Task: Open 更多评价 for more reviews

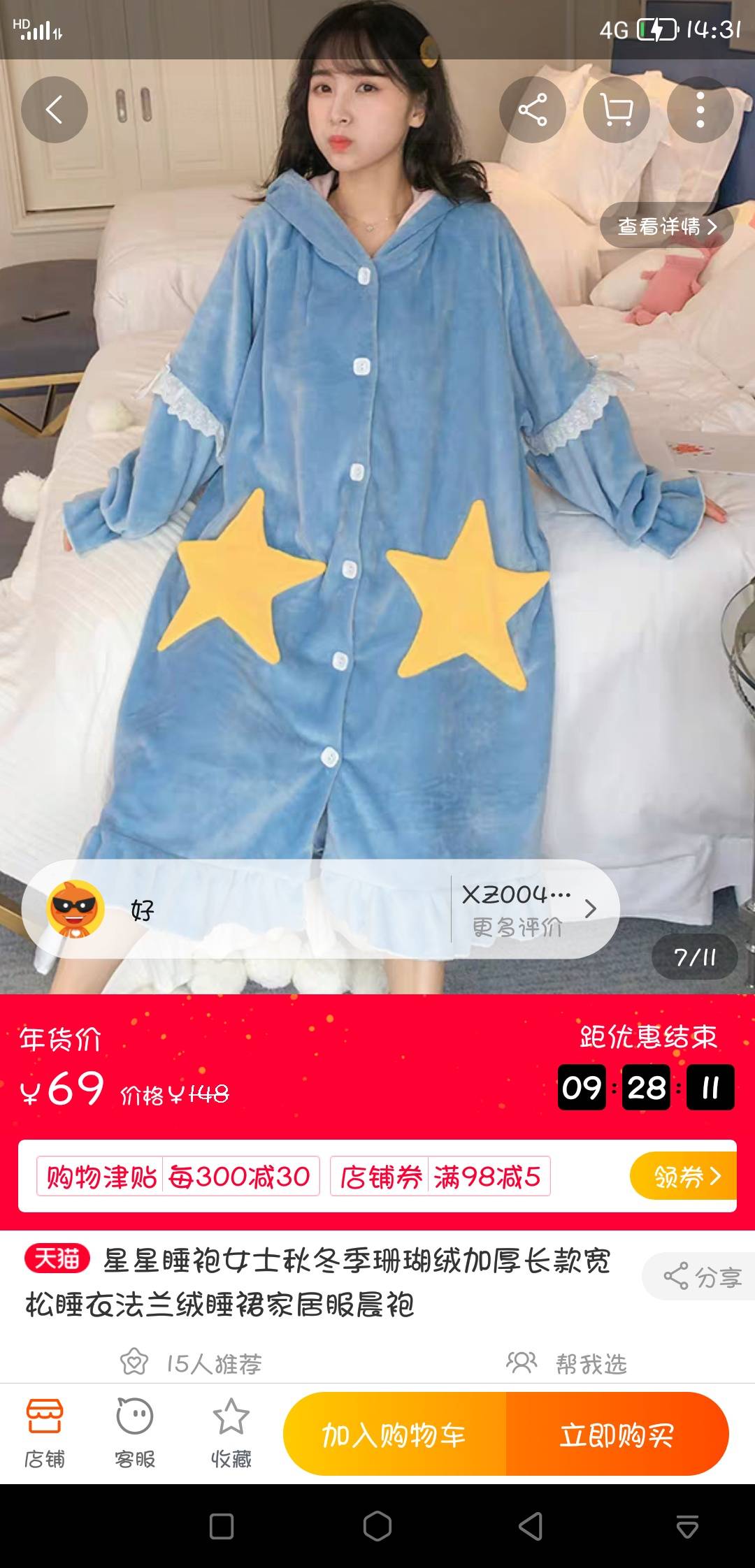Action: (529, 908)
